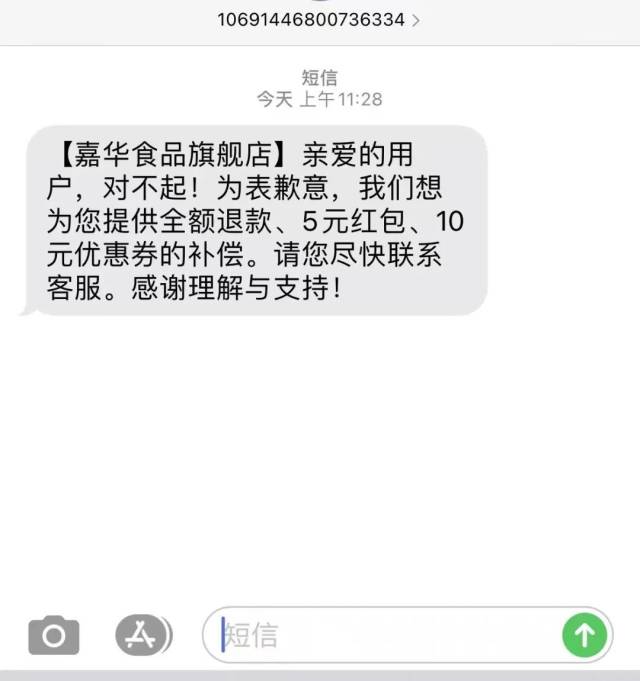Open sender details for number 10691446800736334
Image resolution: width=640 pixels, height=681 pixels.
click(x=319, y=19)
